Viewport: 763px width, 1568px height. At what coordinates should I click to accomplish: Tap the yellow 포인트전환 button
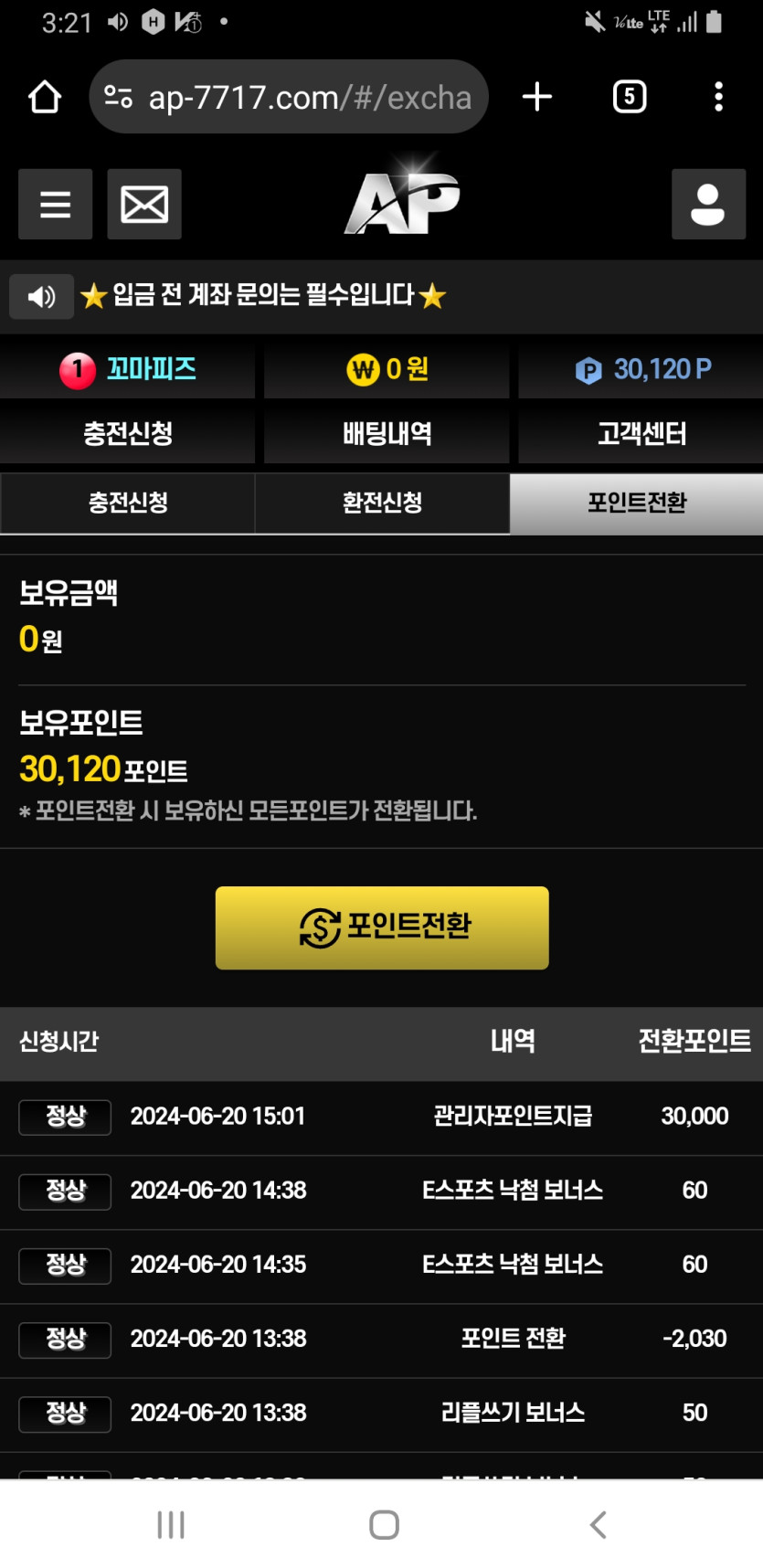382,927
